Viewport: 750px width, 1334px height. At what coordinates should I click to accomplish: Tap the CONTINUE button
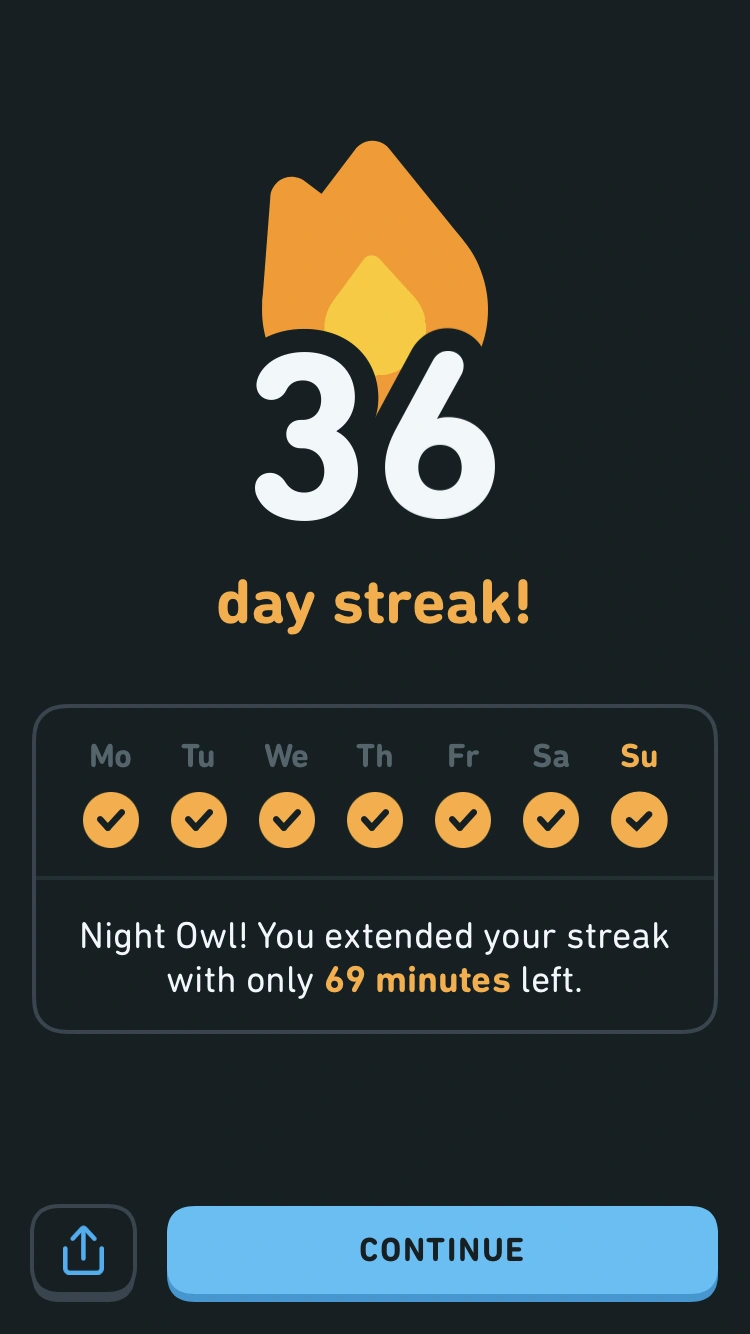[x=442, y=1250]
